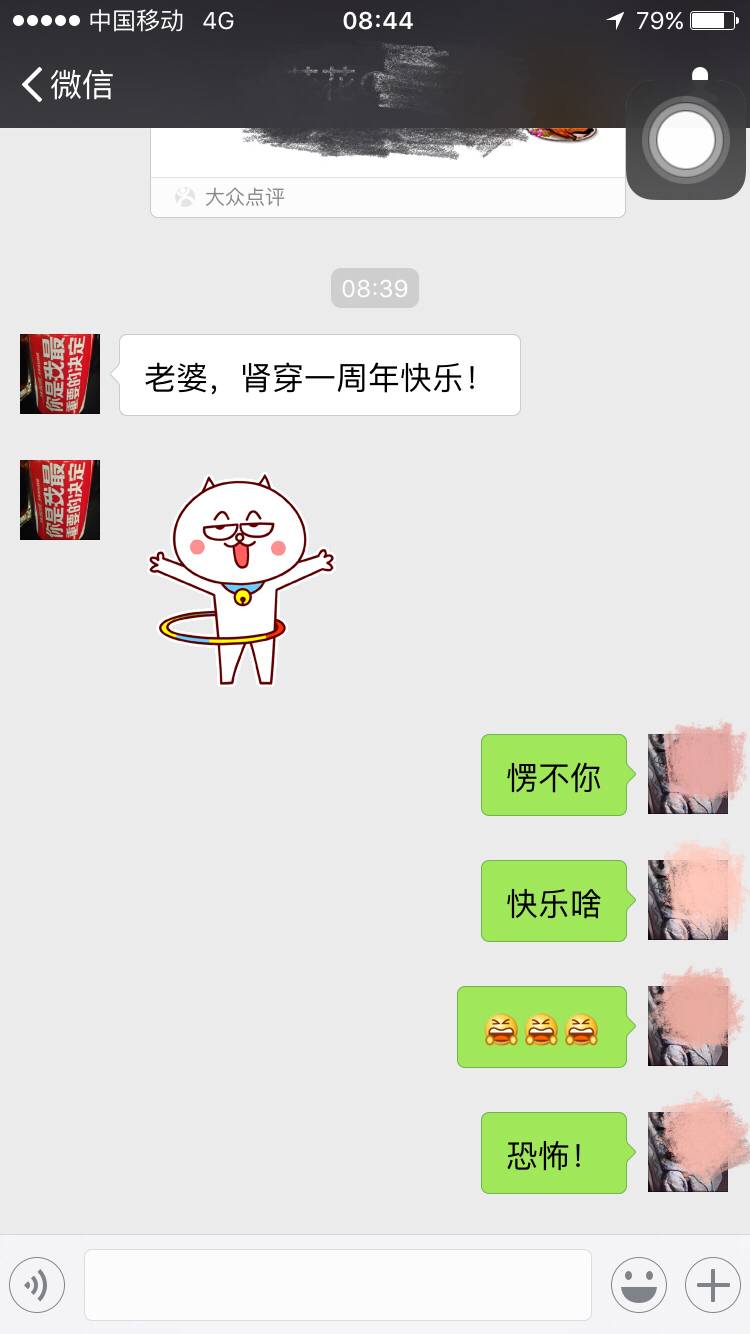Image resolution: width=750 pixels, height=1334 pixels.
Task: View the hula hoop cat sticker
Action: (242, 580)
